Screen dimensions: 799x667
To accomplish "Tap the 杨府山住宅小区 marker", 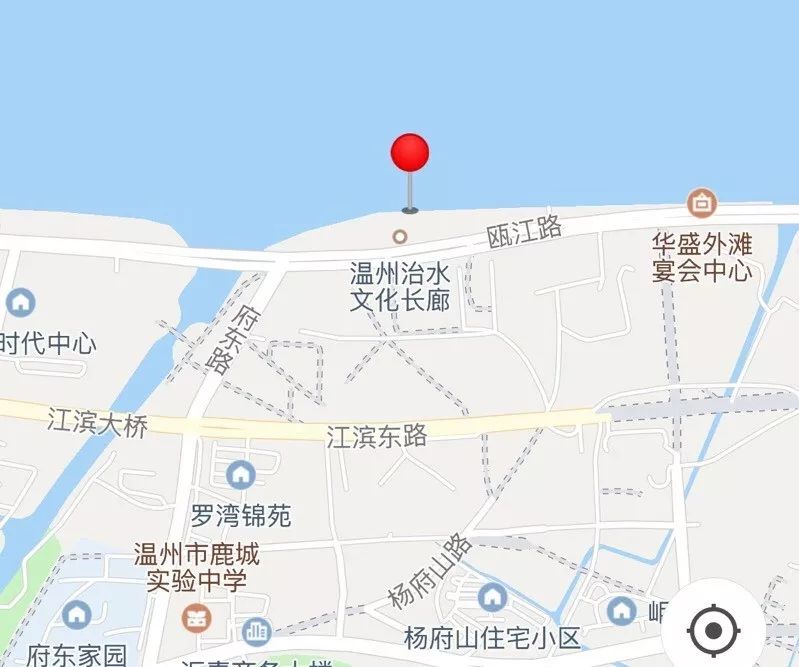I will tap(491, 598).
